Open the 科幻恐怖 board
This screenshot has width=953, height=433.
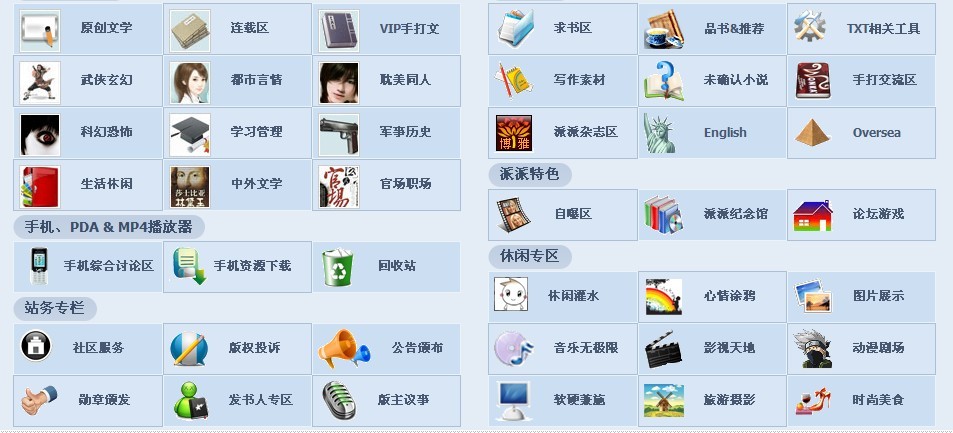[105, 132]
